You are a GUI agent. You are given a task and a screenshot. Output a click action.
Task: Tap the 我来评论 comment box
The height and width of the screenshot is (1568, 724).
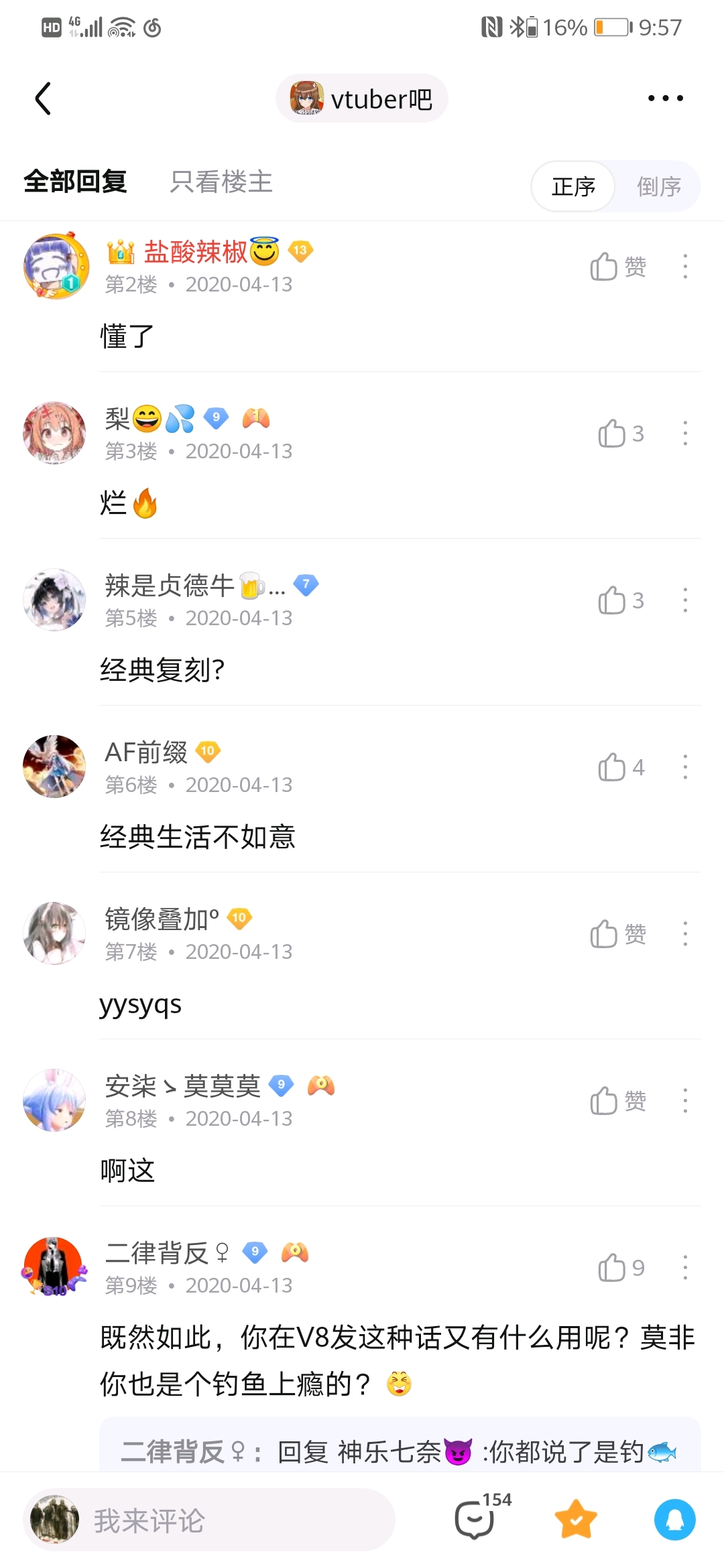(x=209, y=1520)
